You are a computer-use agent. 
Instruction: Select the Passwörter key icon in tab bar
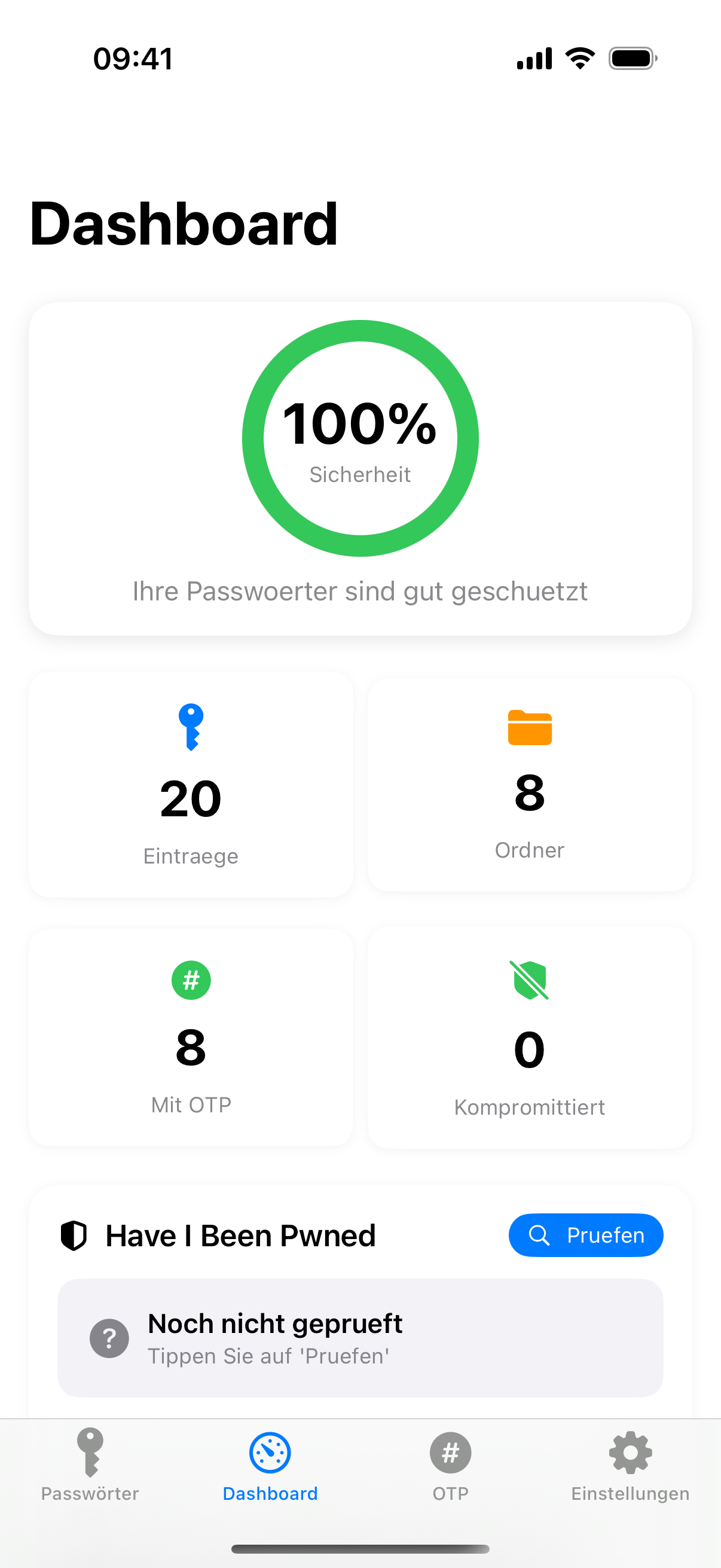pos(90,1454)
